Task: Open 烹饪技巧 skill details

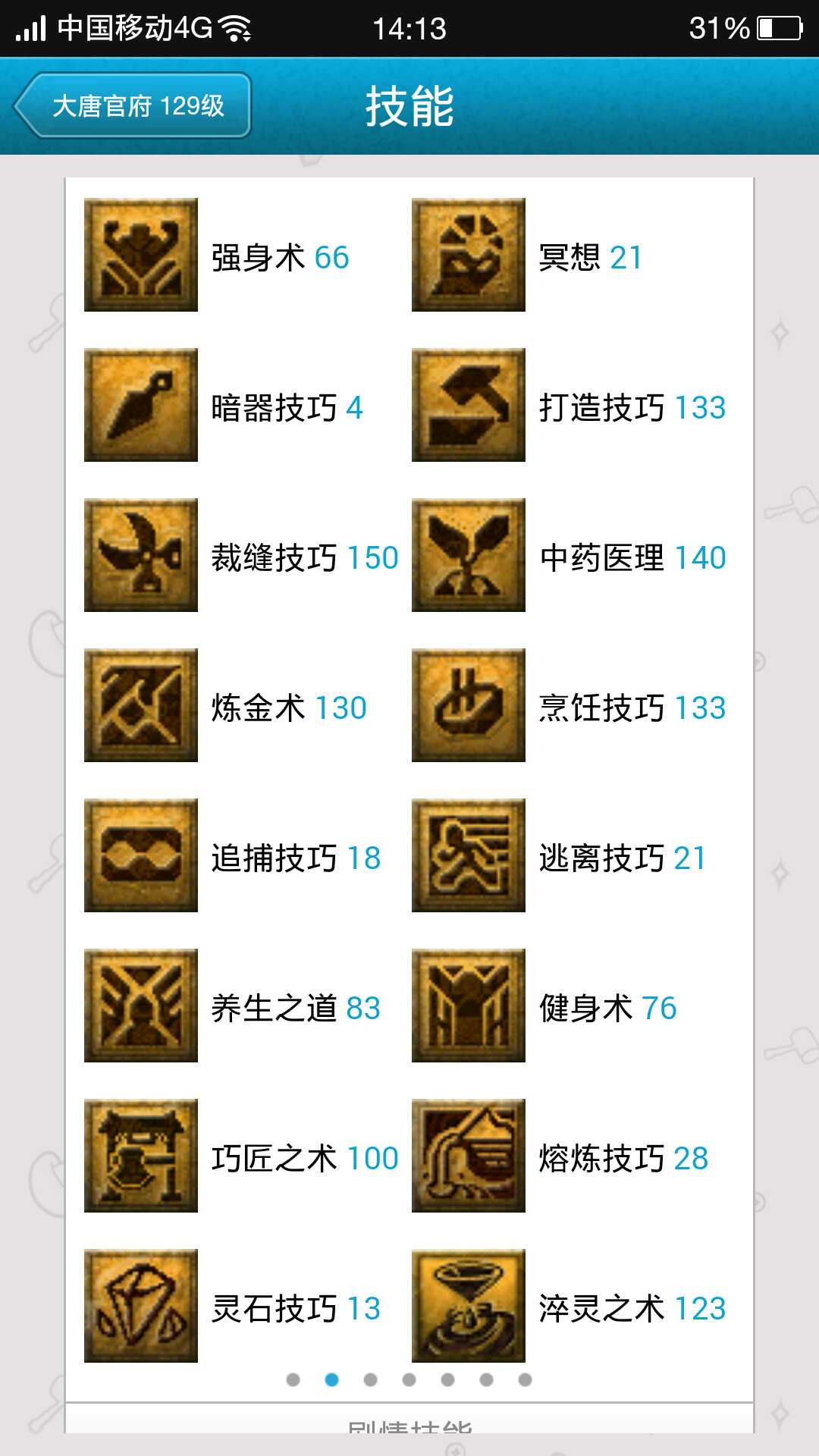Action: (469, 705)
